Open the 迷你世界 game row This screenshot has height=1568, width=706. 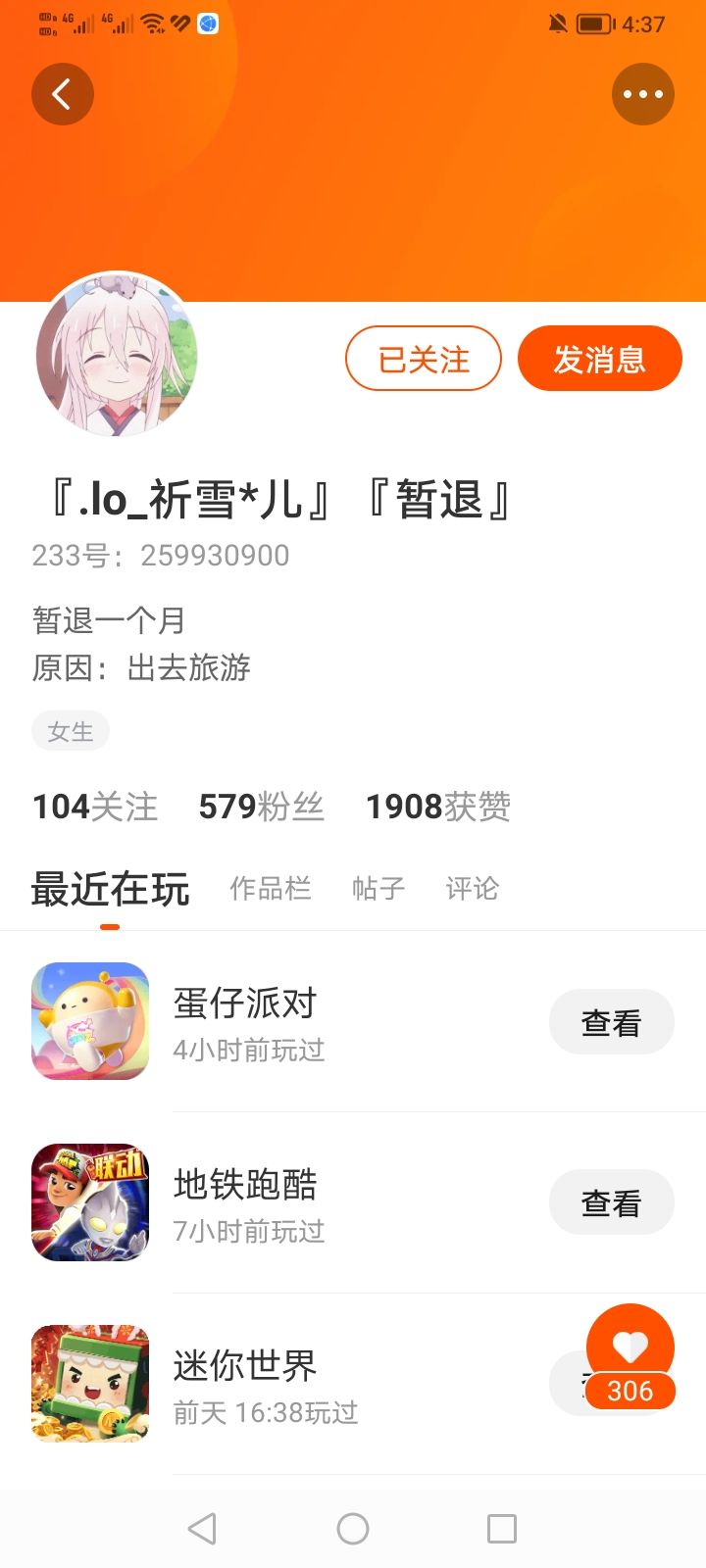[x=353, y=1384]
